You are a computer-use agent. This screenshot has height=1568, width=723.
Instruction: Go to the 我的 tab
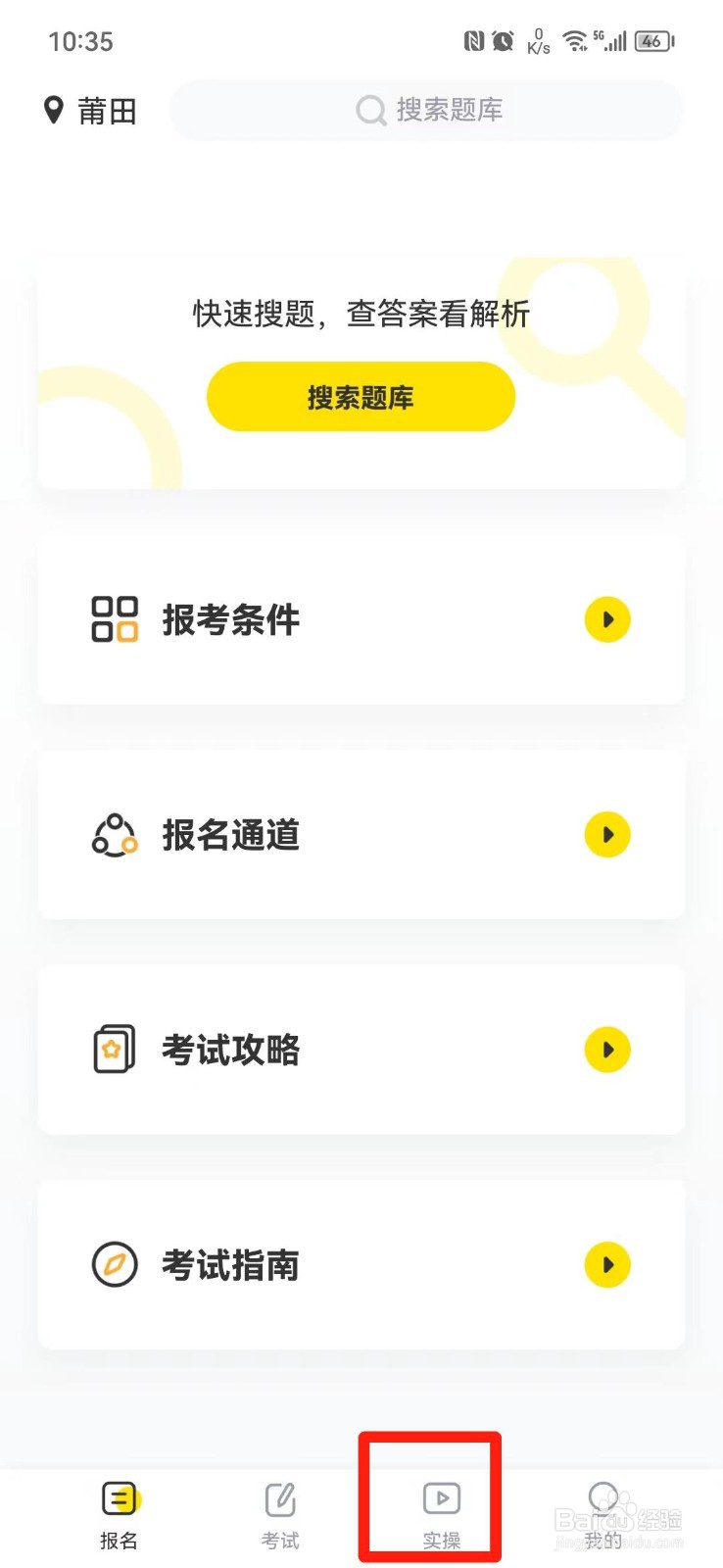[x=602, y=1514]
